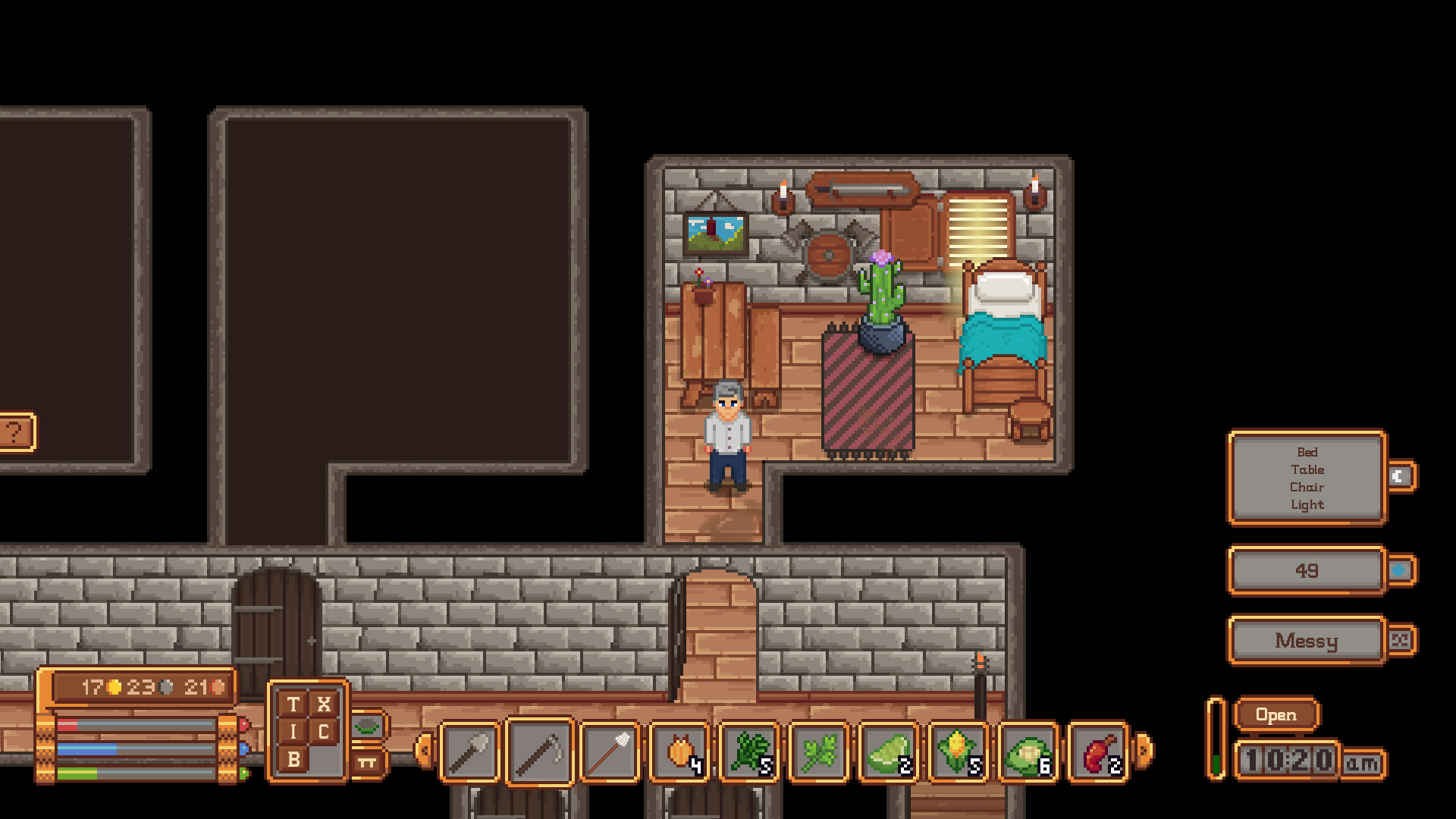1456x819 pixels.
Task: Select the onion stack of 4
Action: [680, 752]
